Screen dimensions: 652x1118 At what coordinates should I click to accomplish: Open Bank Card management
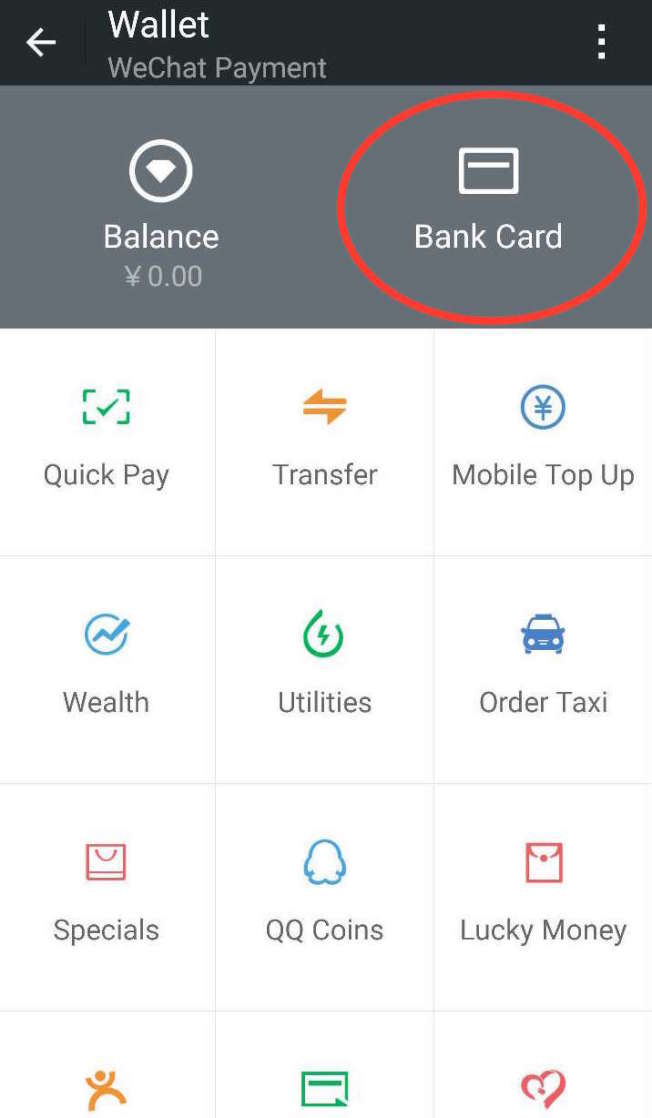(488, 205)
